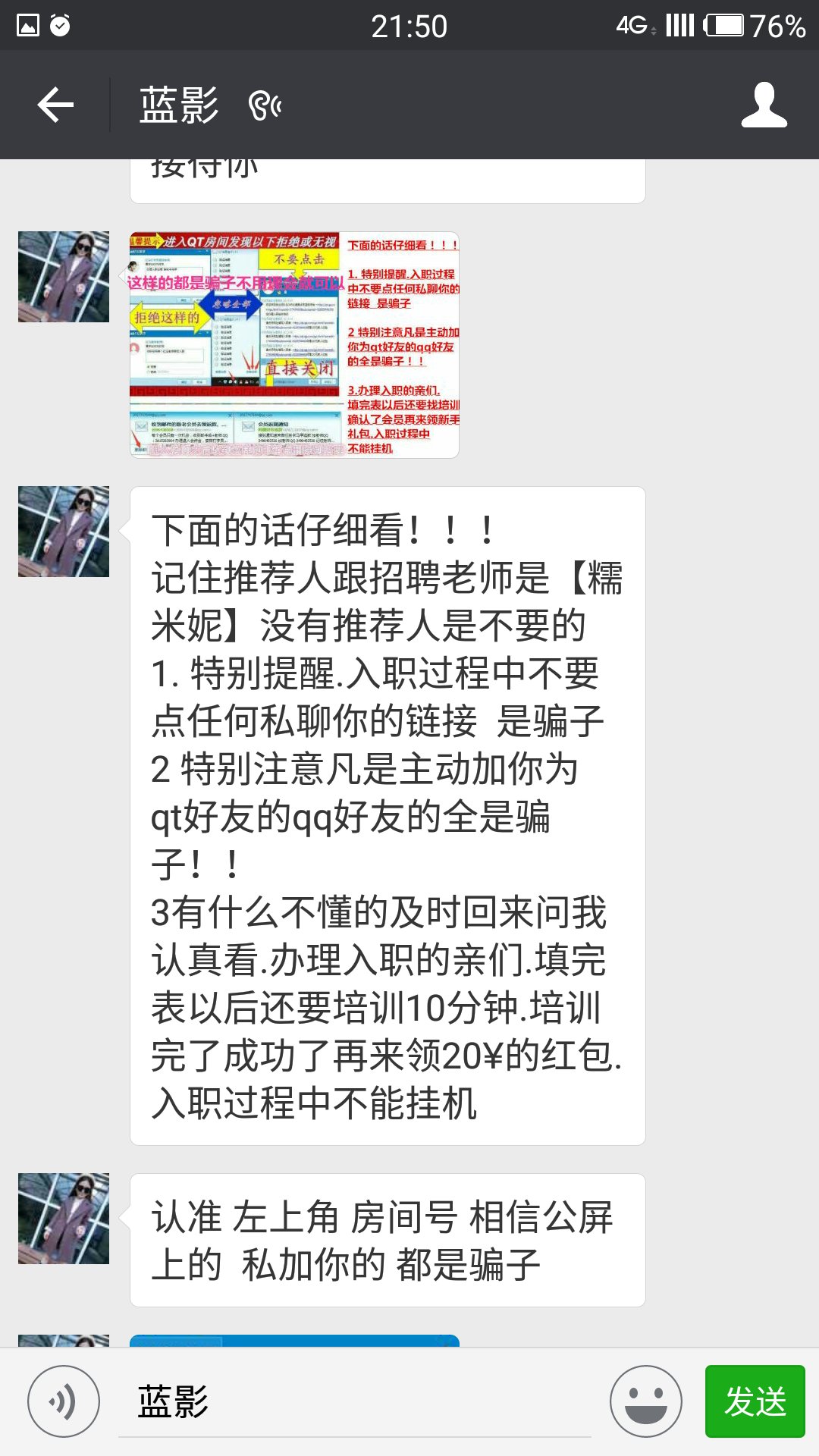The width and height of the screenshot is (819, 1456).
Task: Open the contact profile icon
Action: [764, 105]
